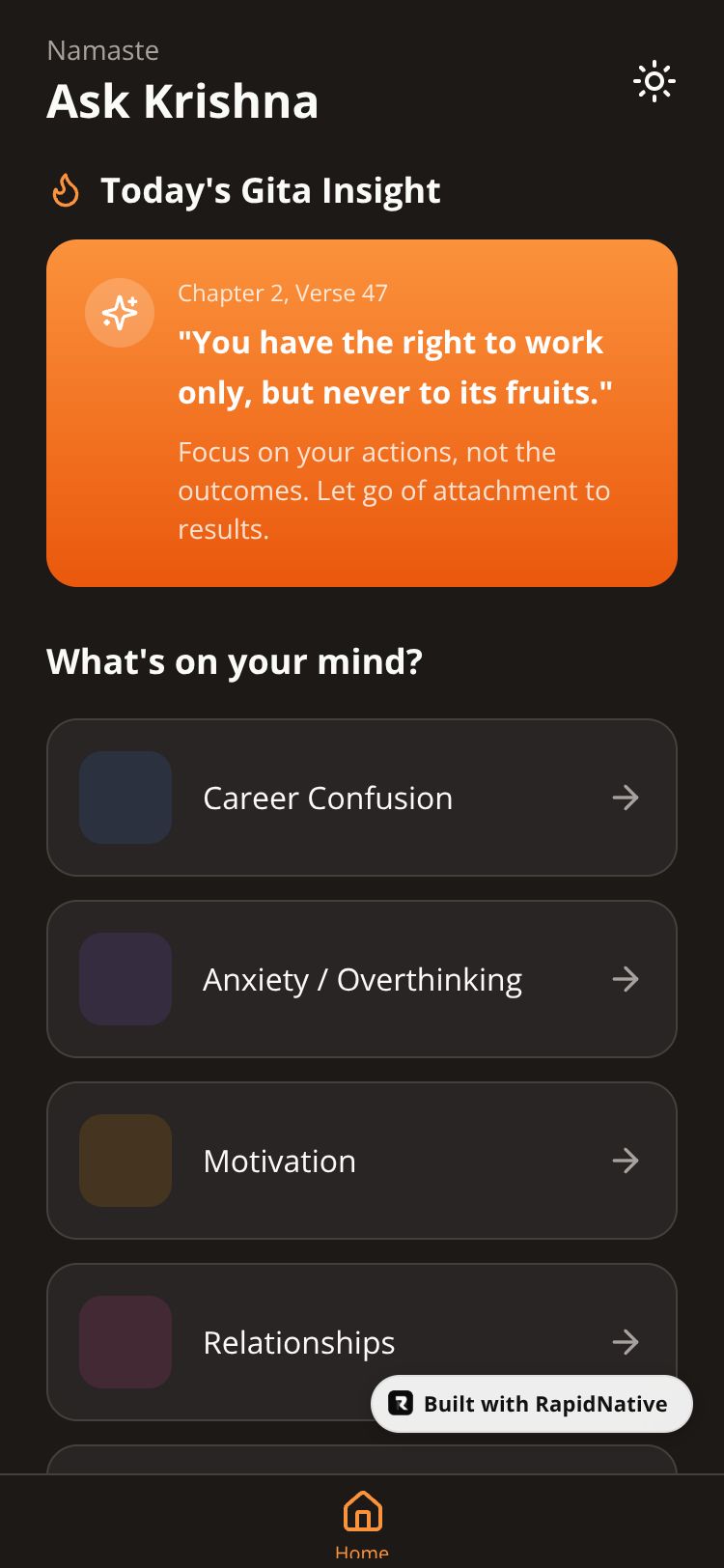The image size is (724, 1568).
Task: Switch to the Home tab
Action: click(x=362, y=1521)
